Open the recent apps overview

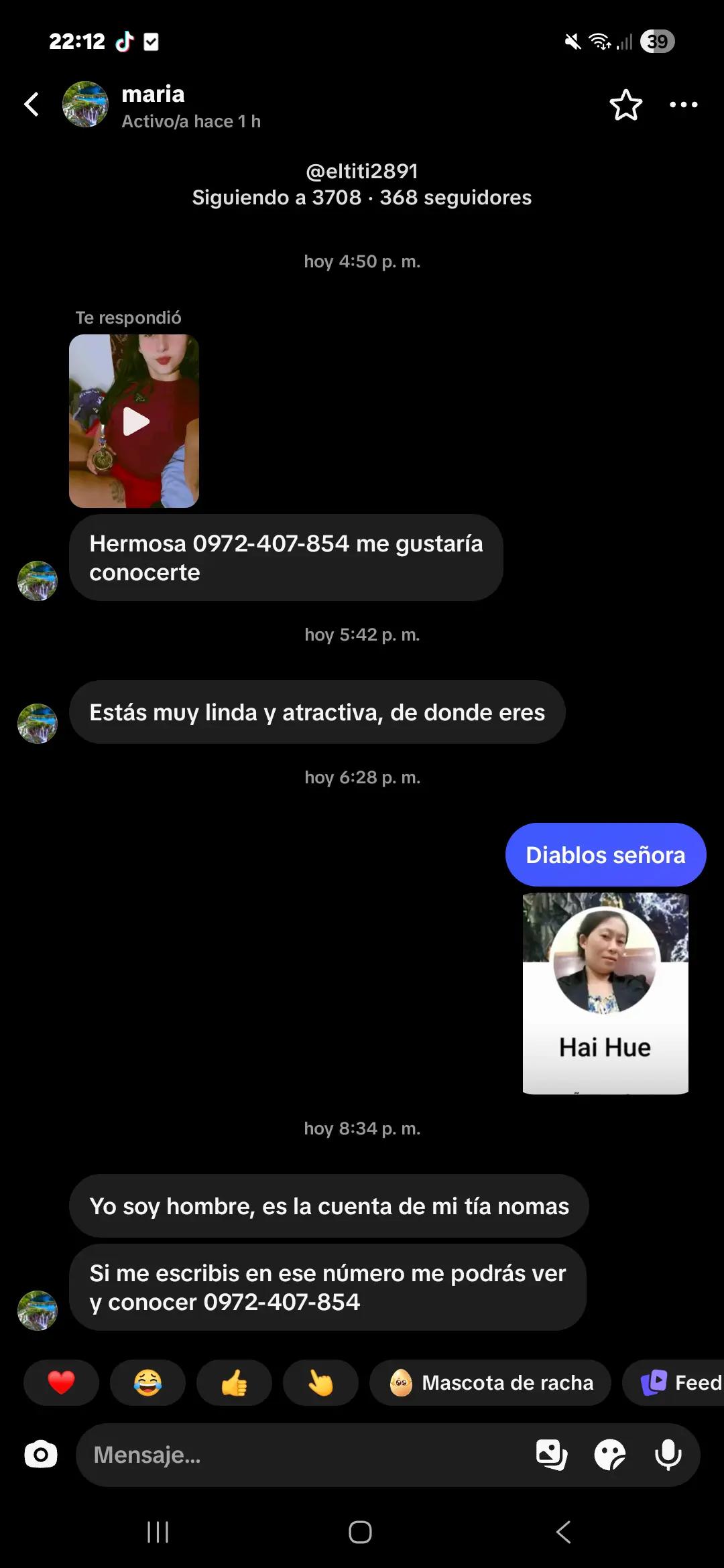[158, 1532]
